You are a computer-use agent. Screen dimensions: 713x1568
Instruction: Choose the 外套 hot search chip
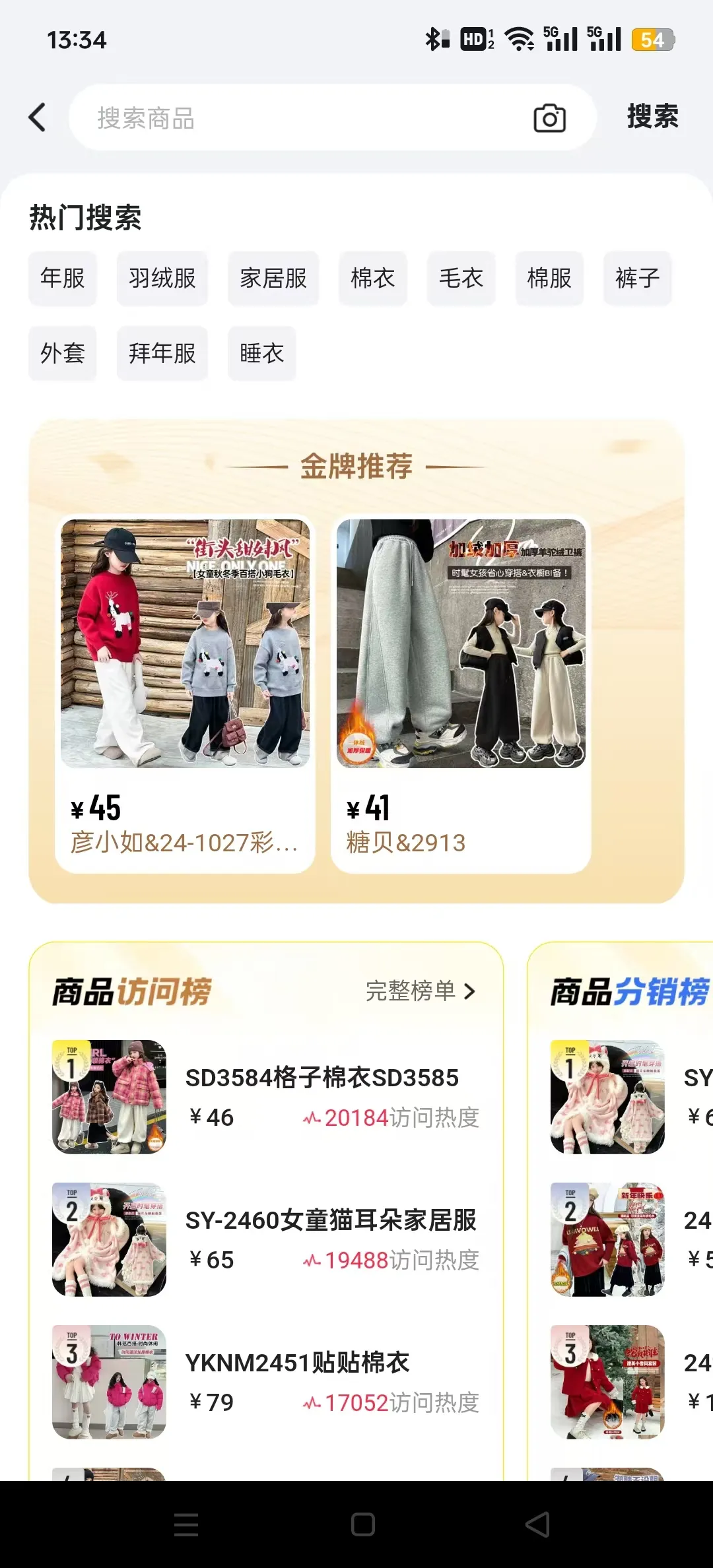click(x=63, y=354)
